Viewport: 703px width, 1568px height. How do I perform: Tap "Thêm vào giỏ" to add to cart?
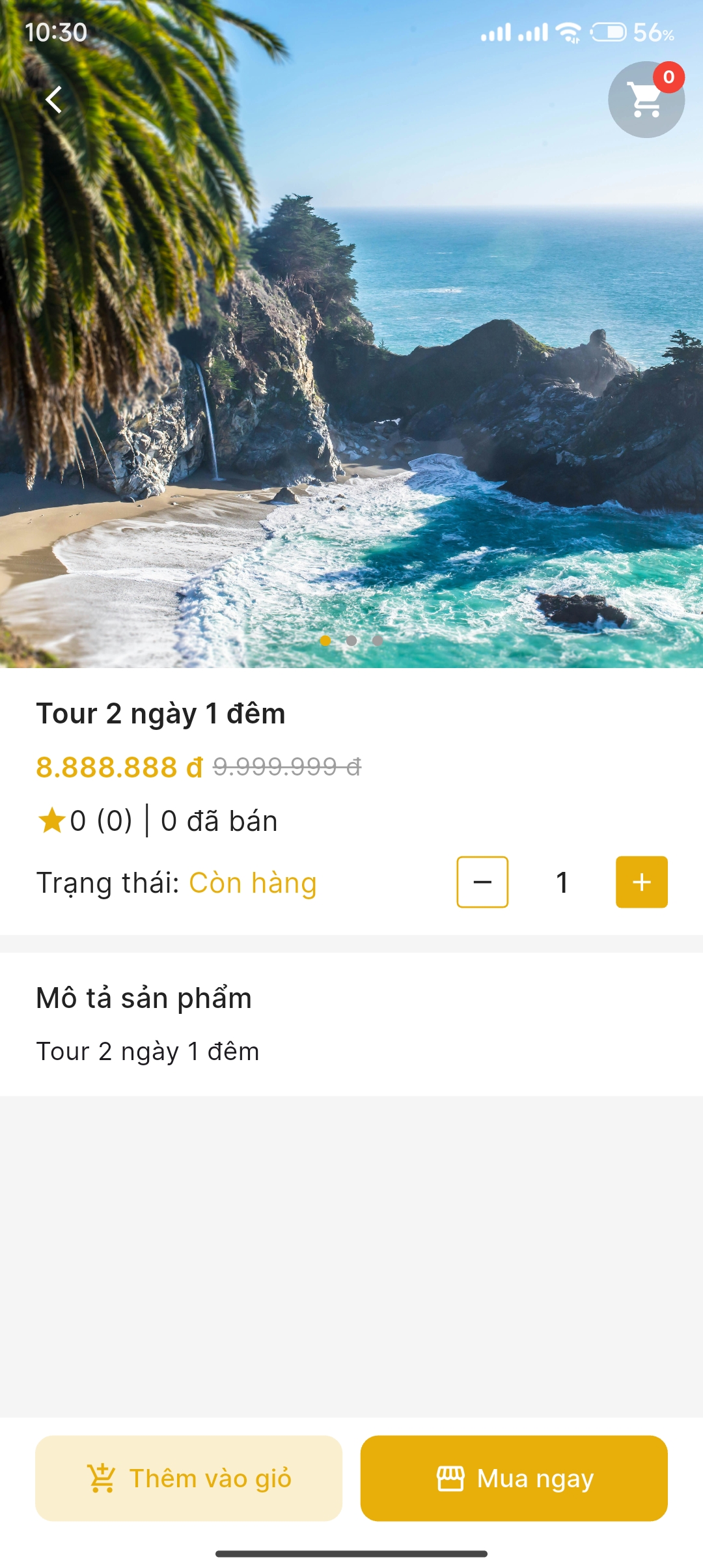click(189, 1478)
